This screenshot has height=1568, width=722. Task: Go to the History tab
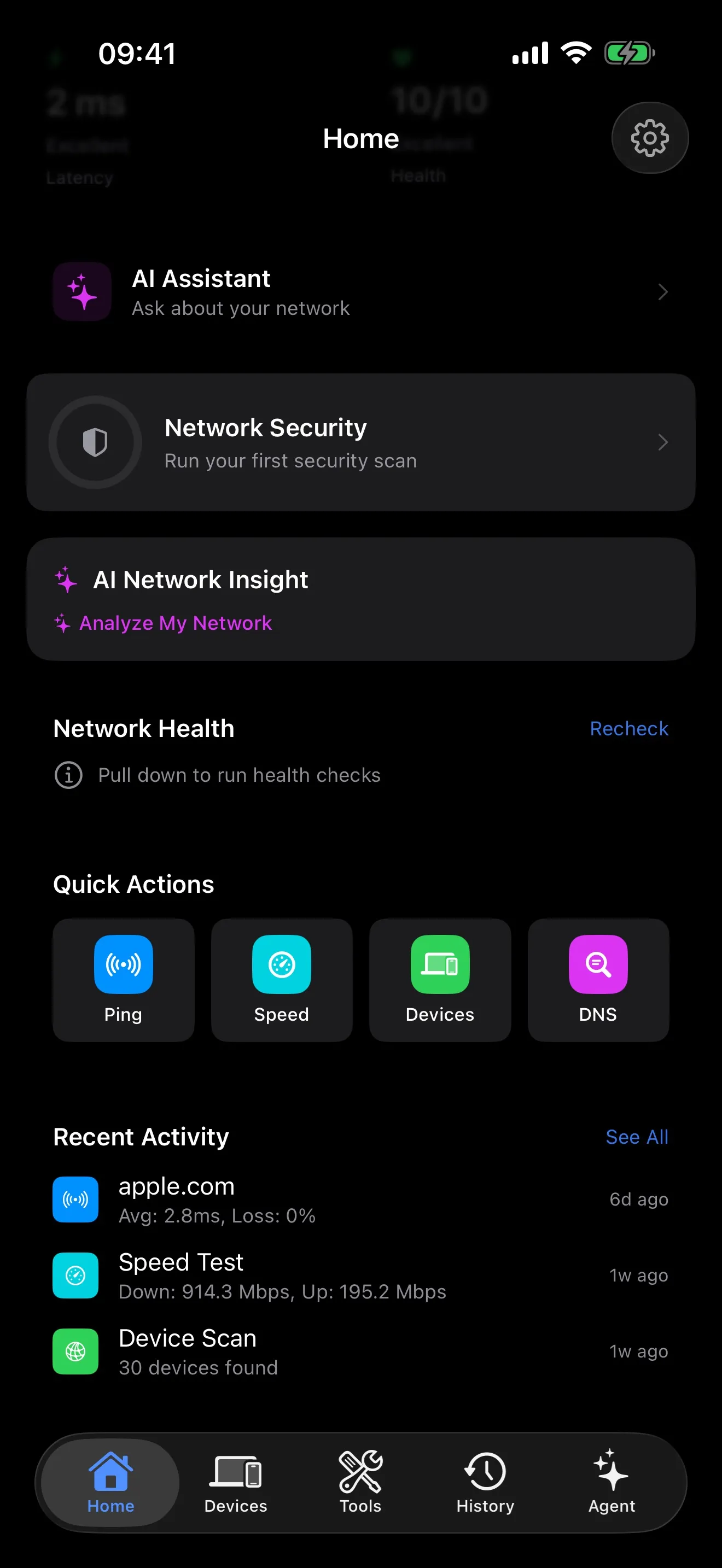point(485,1482)
